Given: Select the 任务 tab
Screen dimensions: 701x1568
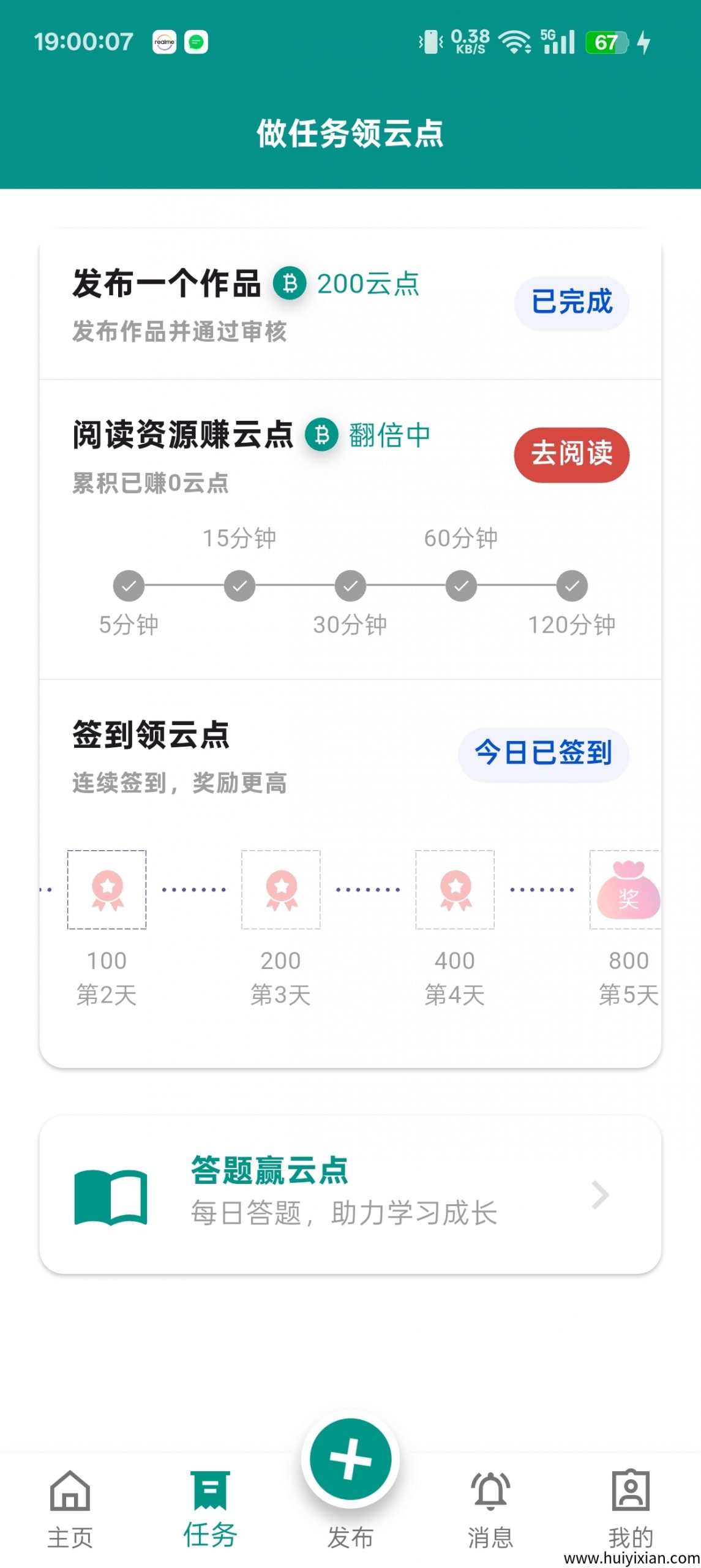Looking at the screenshot, I should tap(210, 1507).
